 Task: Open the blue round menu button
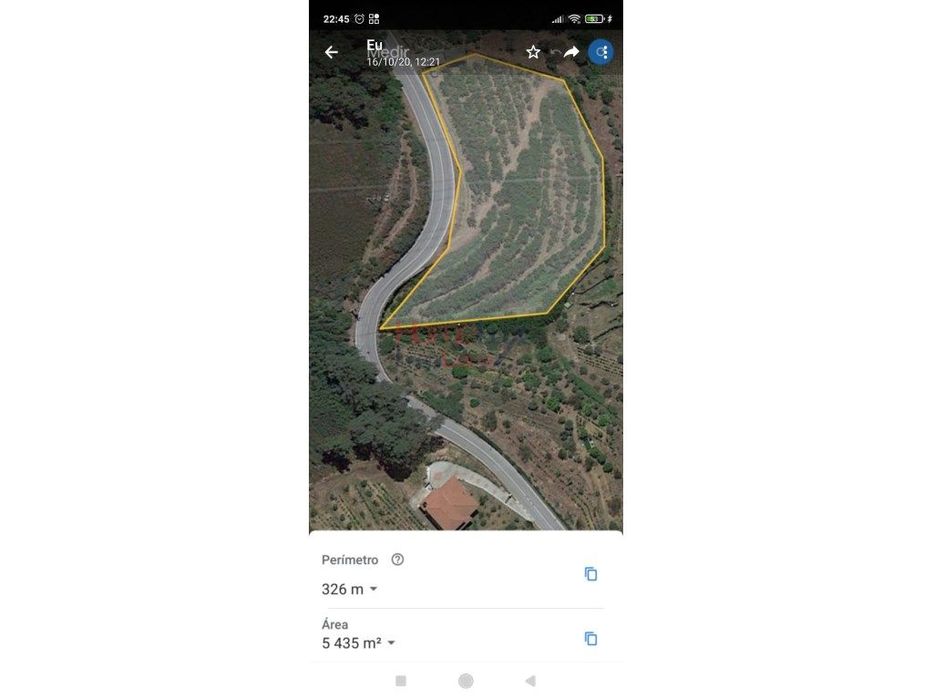click(x=601, y=52)
